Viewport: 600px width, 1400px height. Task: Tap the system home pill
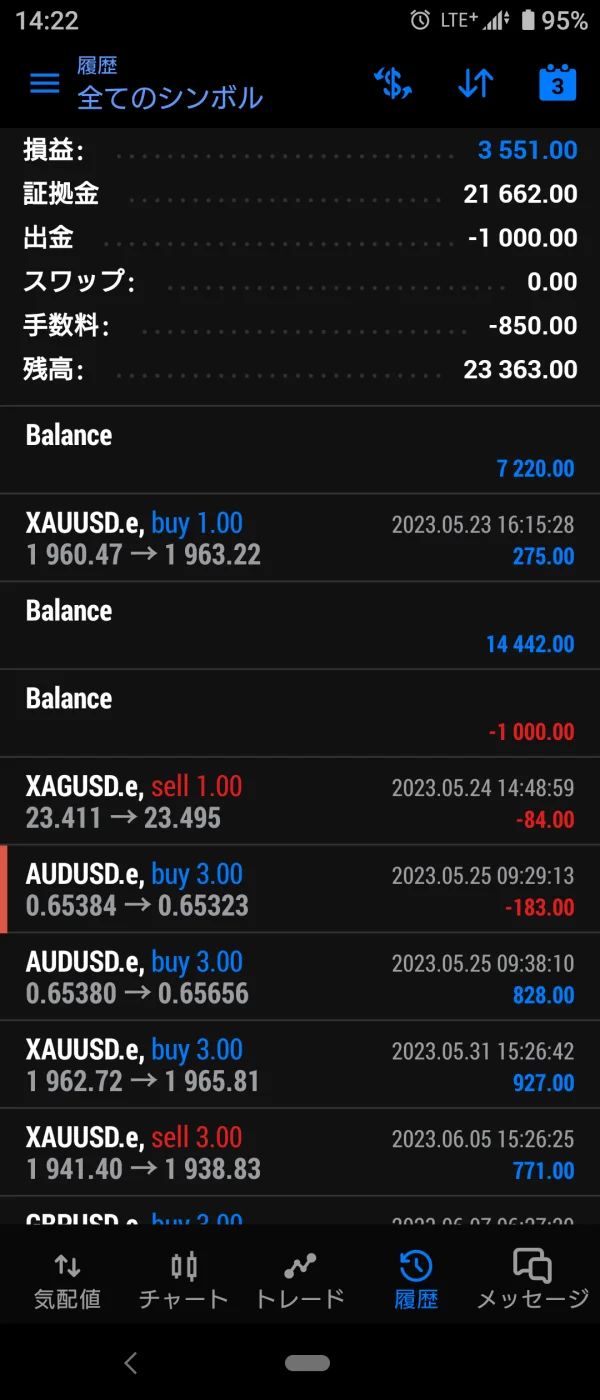tap(307, 1362)
